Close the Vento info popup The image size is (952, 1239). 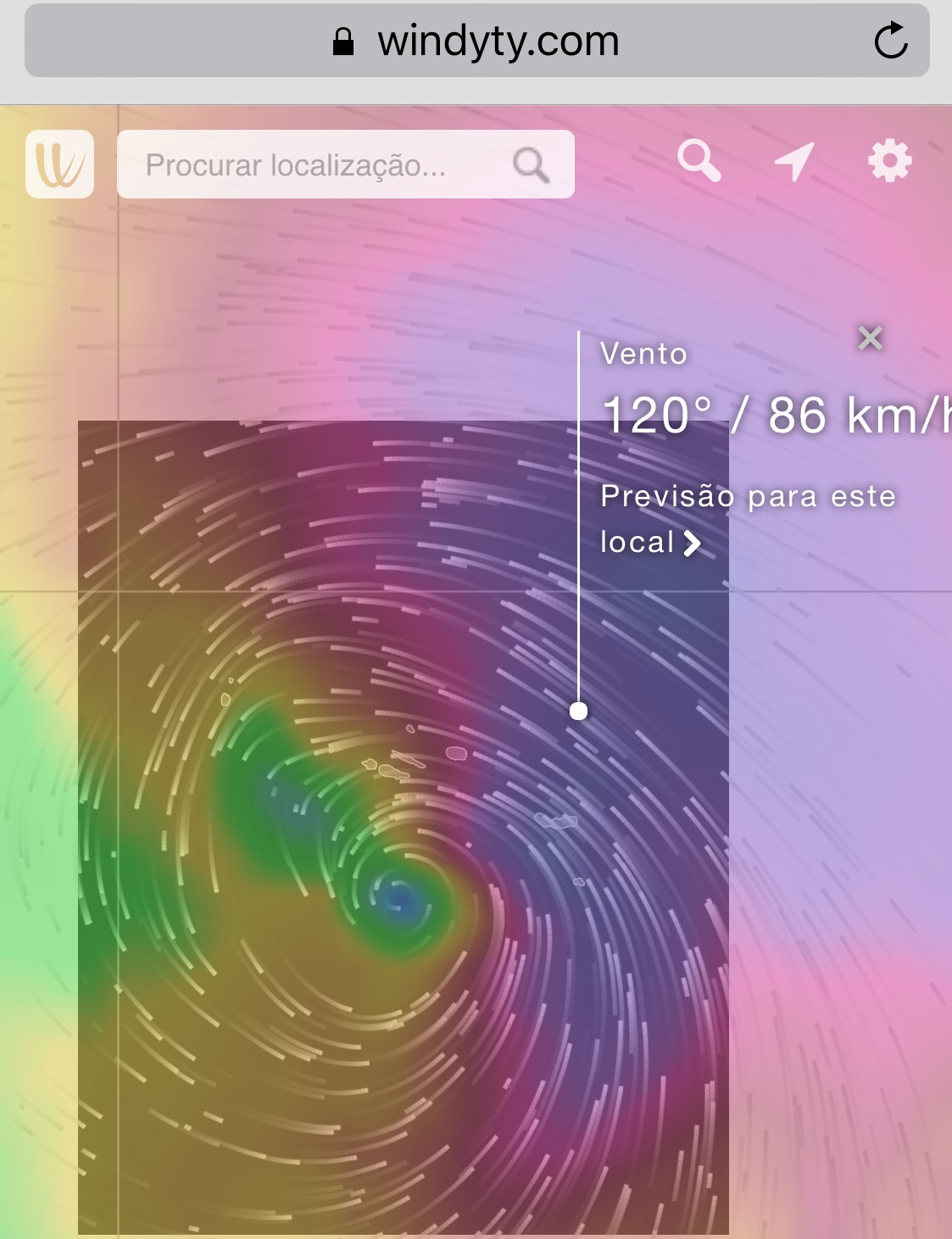coord(870,338)
